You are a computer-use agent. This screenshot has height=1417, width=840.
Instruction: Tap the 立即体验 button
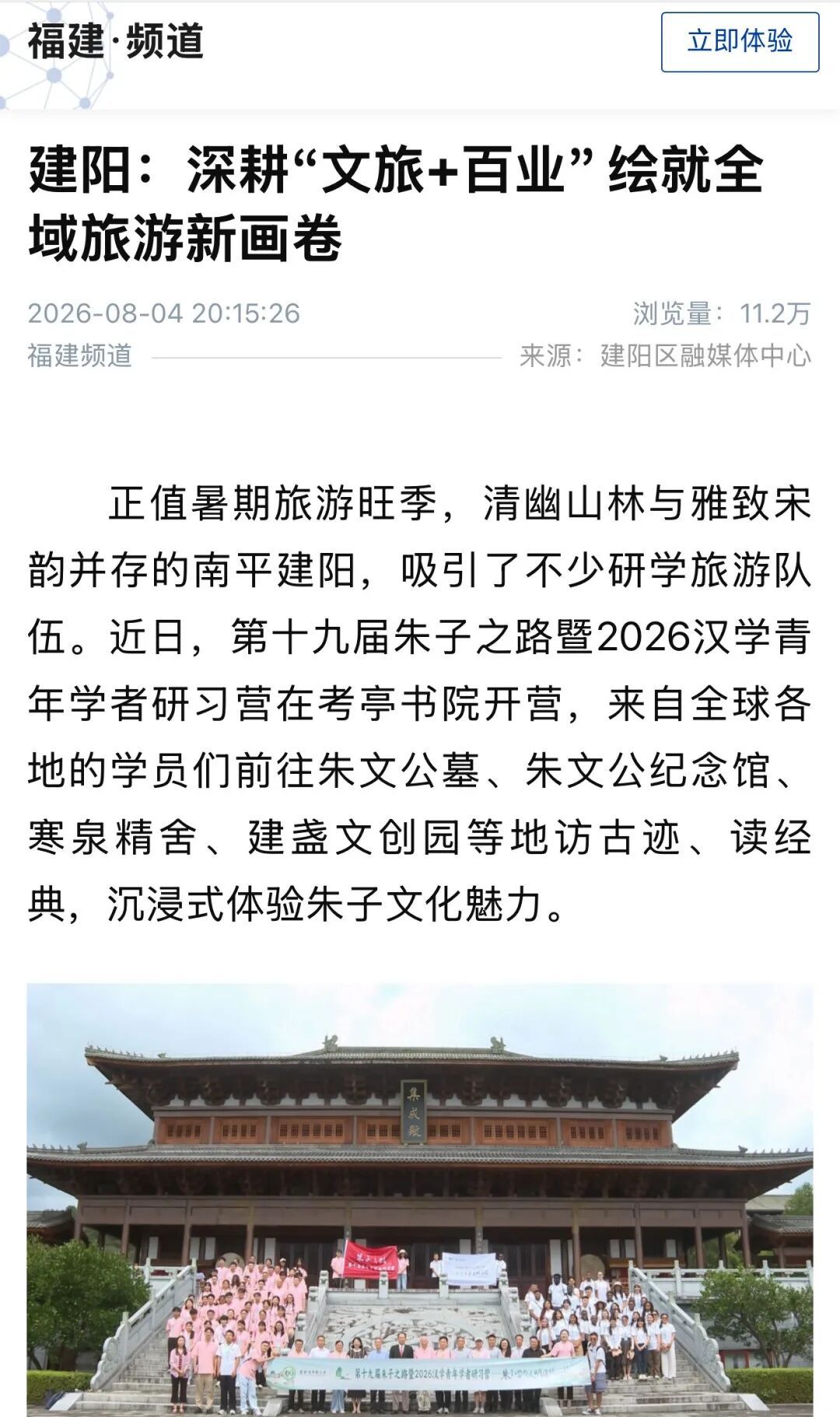(x=740, y=42)
